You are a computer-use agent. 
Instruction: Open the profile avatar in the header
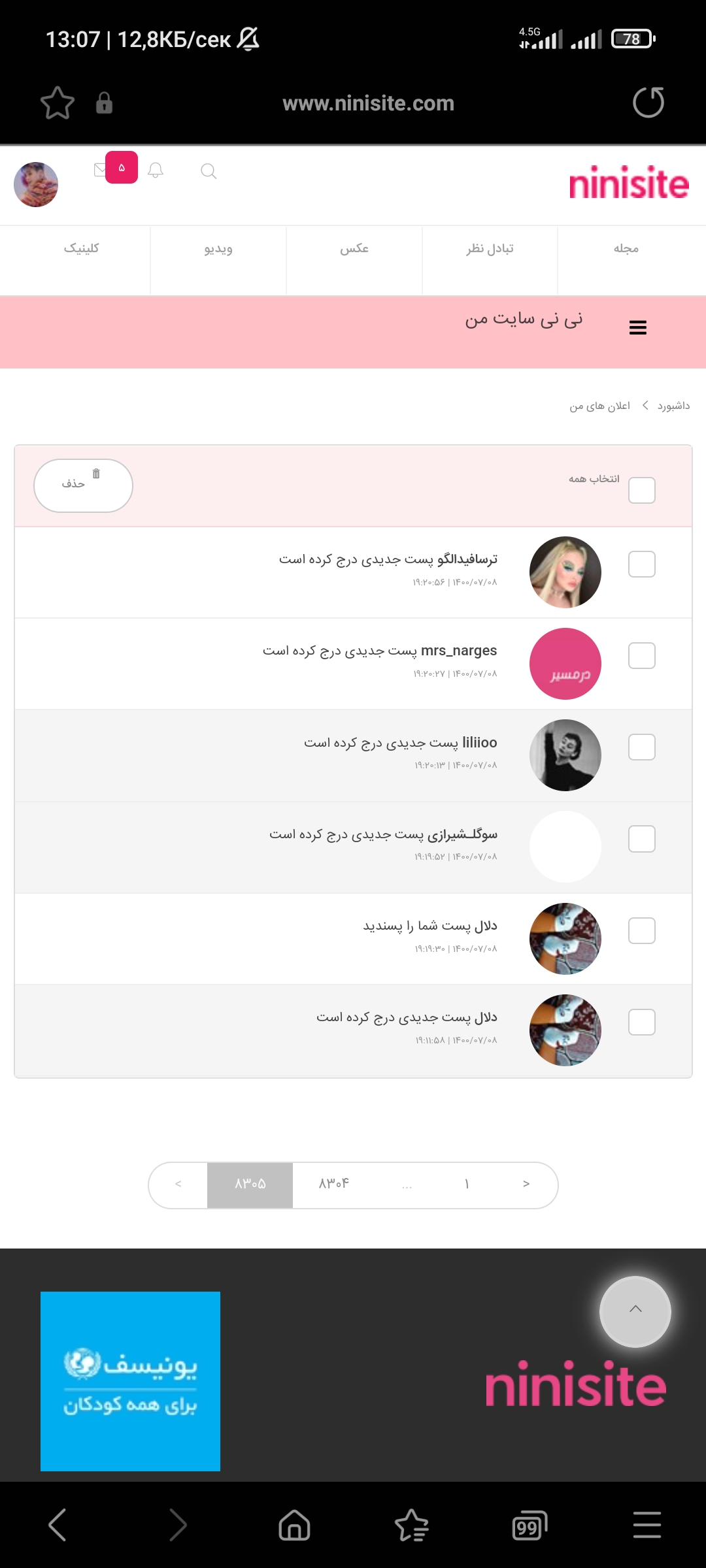point(36,185)
